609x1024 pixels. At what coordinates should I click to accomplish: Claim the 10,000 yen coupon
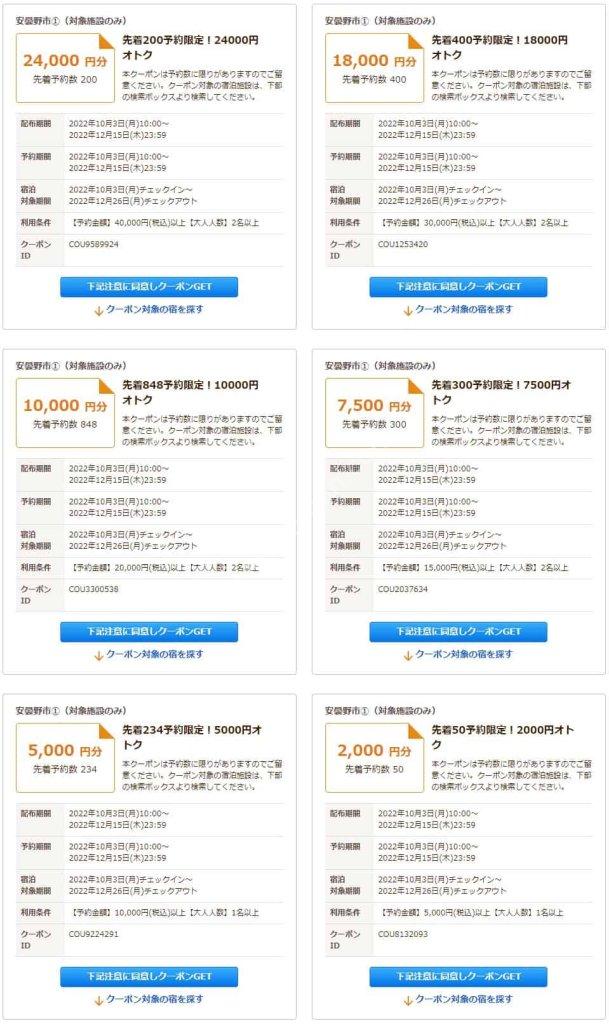click(149, 632)
